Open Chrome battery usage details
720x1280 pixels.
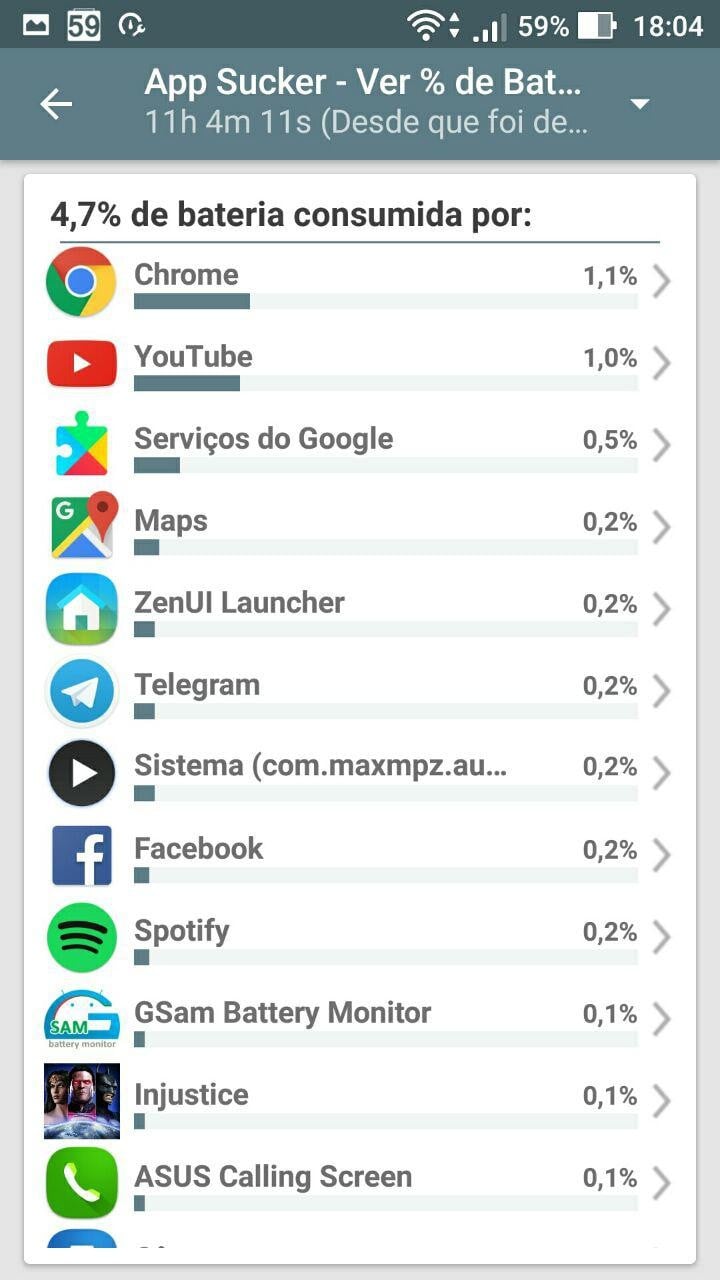[360, 282]
